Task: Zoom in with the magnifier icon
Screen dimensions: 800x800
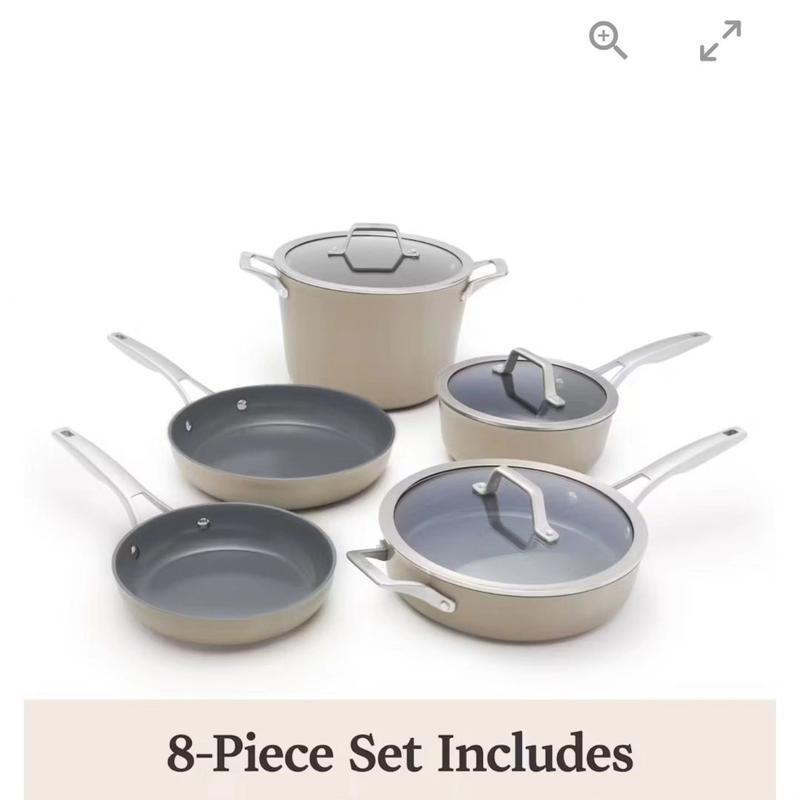Action: tap(607, 41)
